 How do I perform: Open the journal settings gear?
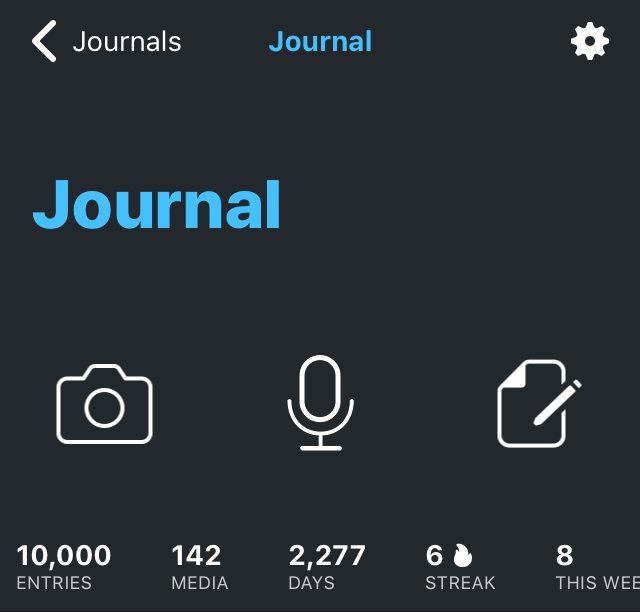tap(589, 42)
